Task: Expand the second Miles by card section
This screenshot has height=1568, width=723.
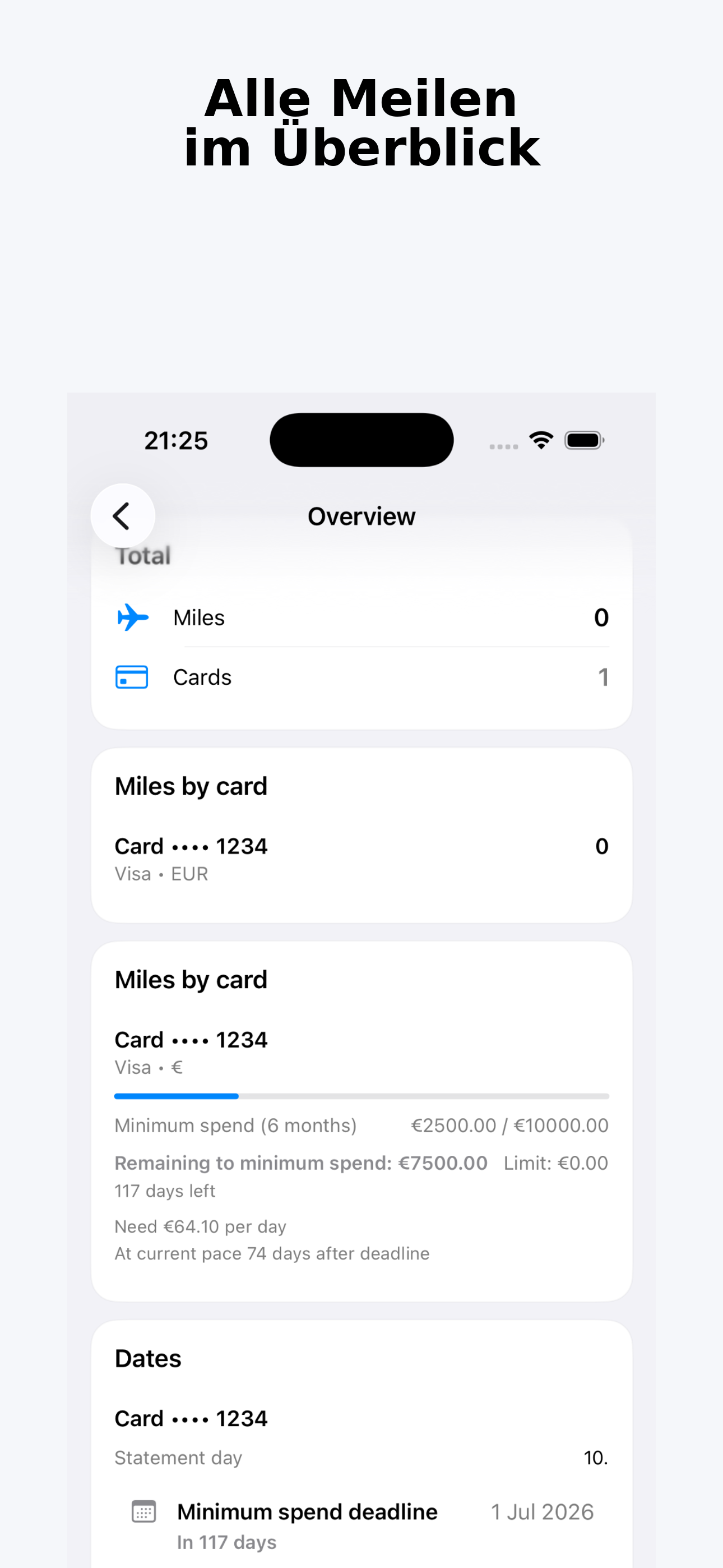Action: coord(191,978)
